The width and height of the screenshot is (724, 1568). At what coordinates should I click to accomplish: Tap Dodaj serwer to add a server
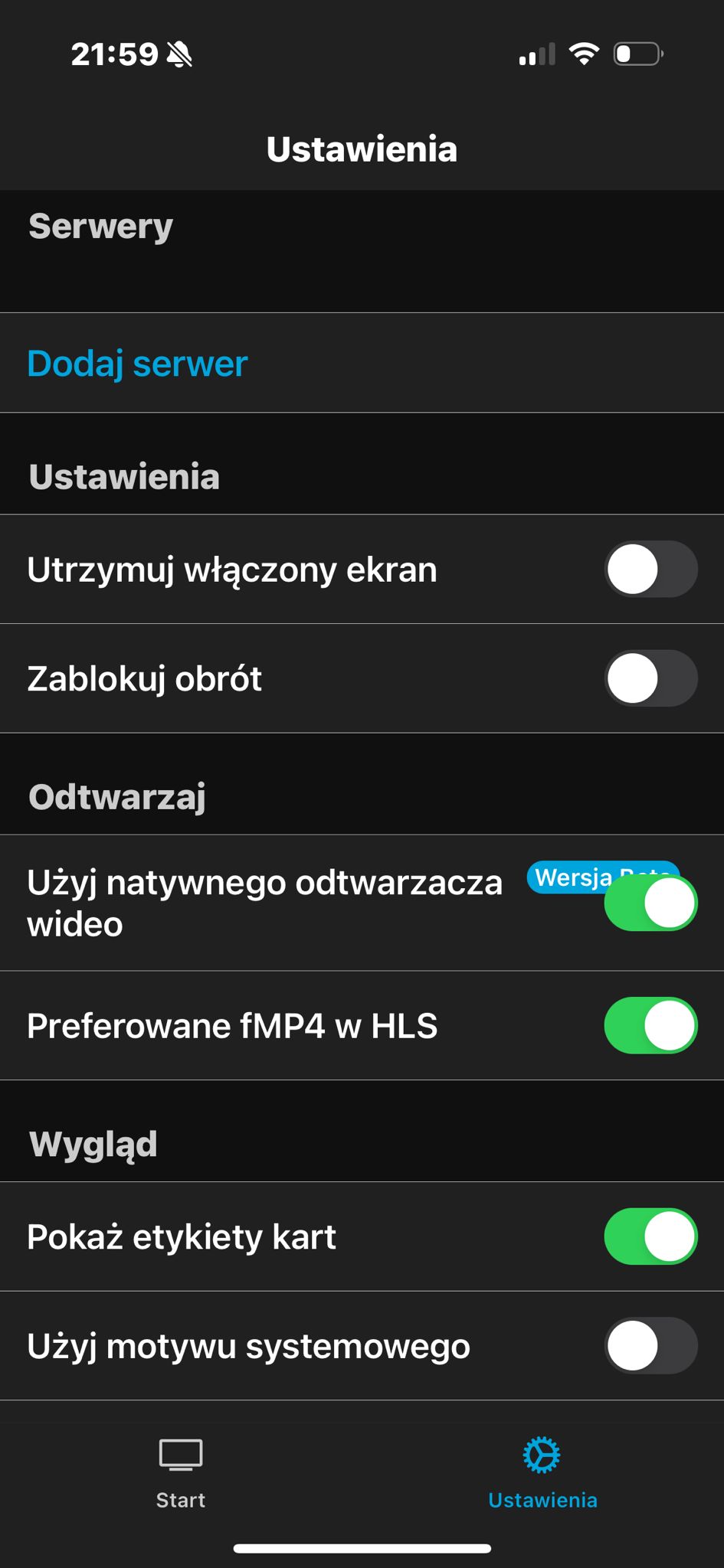tap(138, 364)
